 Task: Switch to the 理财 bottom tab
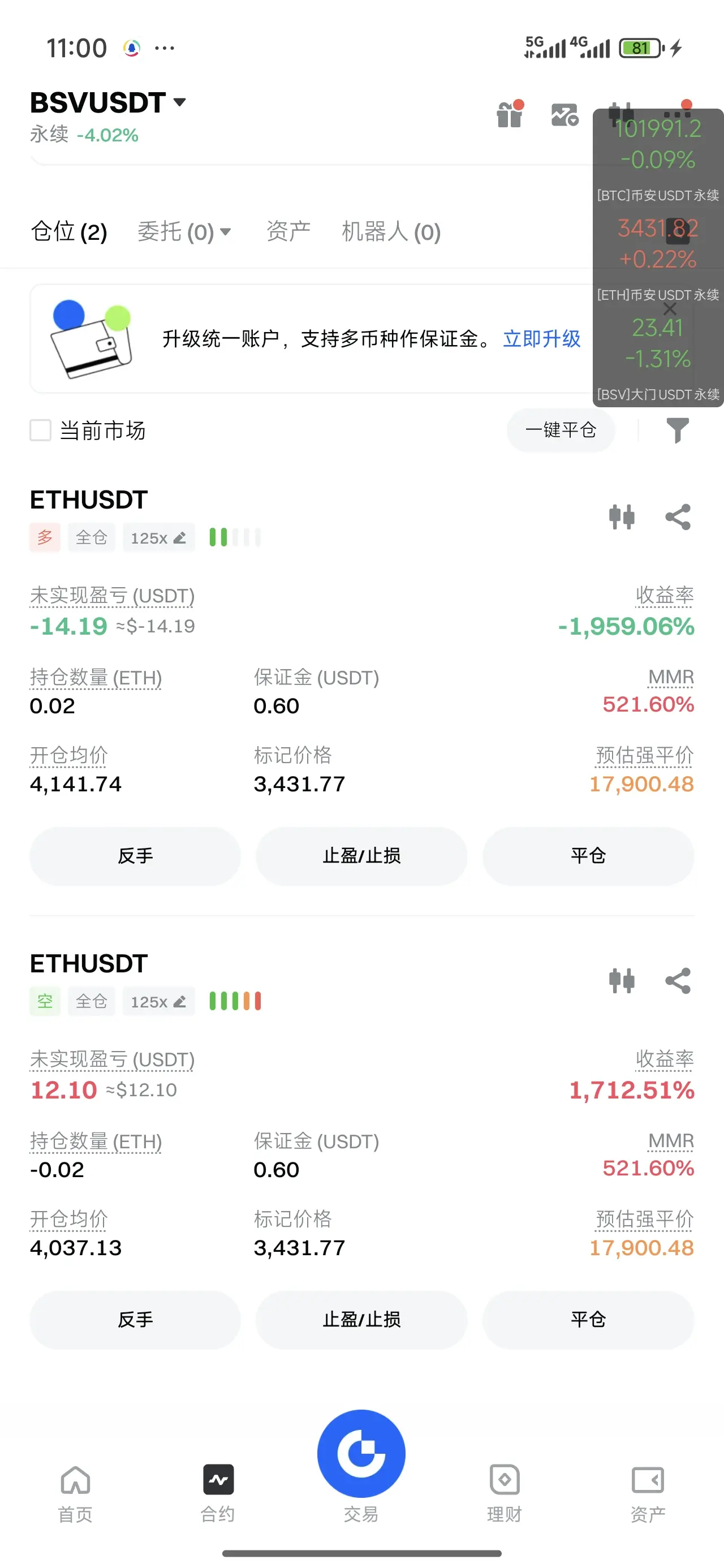coord(504,1493)
